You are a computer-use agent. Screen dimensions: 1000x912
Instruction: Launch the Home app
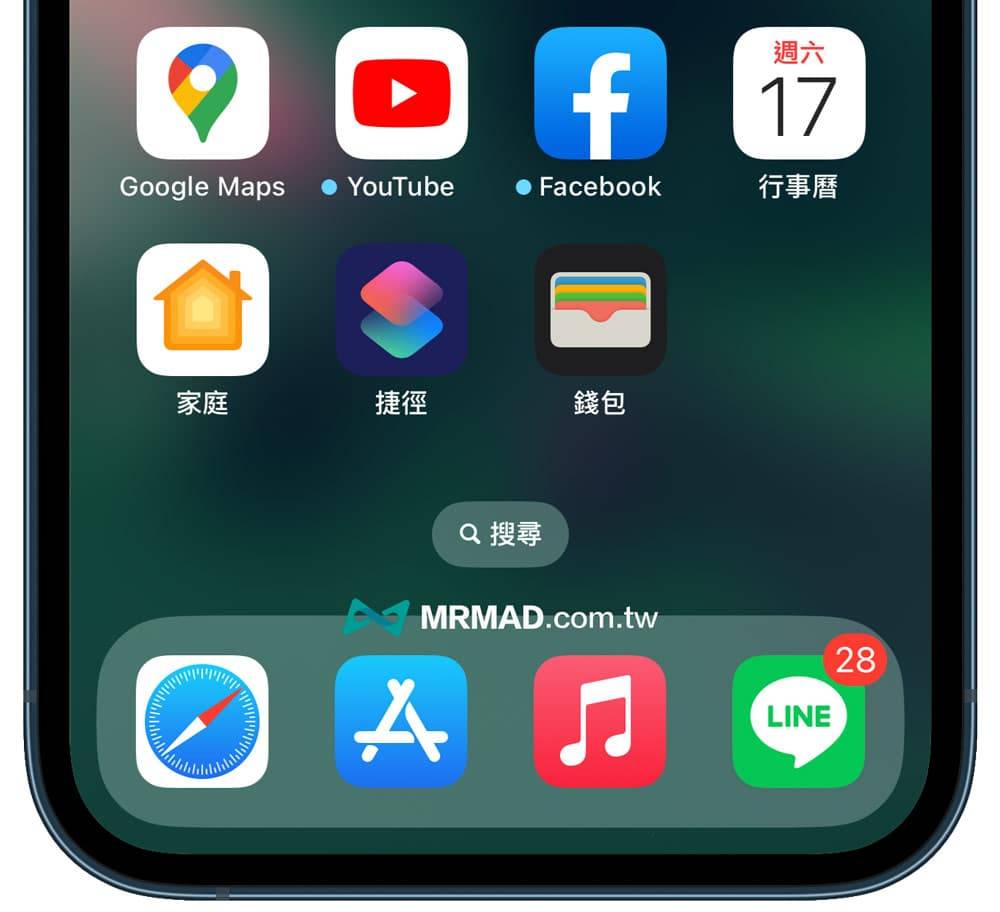(202, 310)
